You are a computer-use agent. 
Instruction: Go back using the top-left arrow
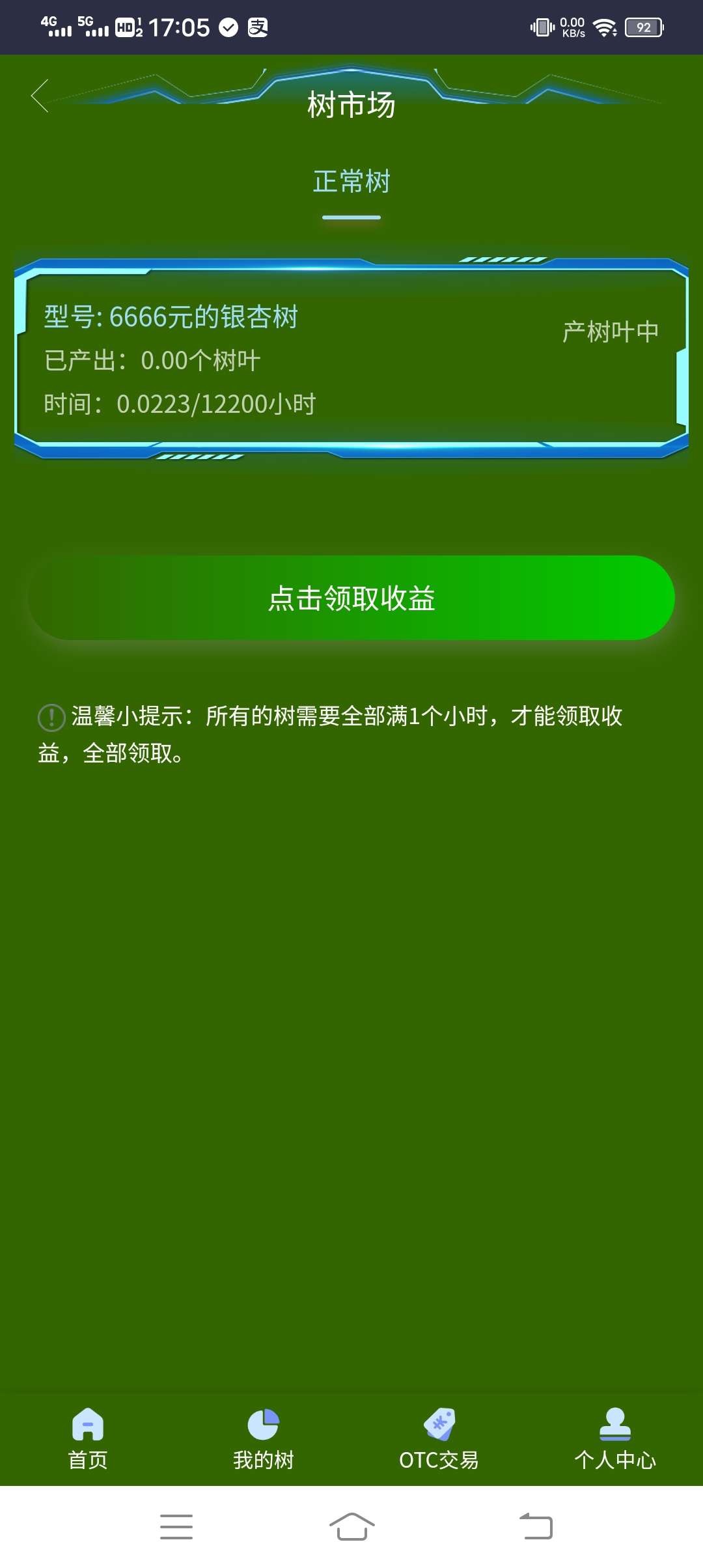click(x=40, y=96)
